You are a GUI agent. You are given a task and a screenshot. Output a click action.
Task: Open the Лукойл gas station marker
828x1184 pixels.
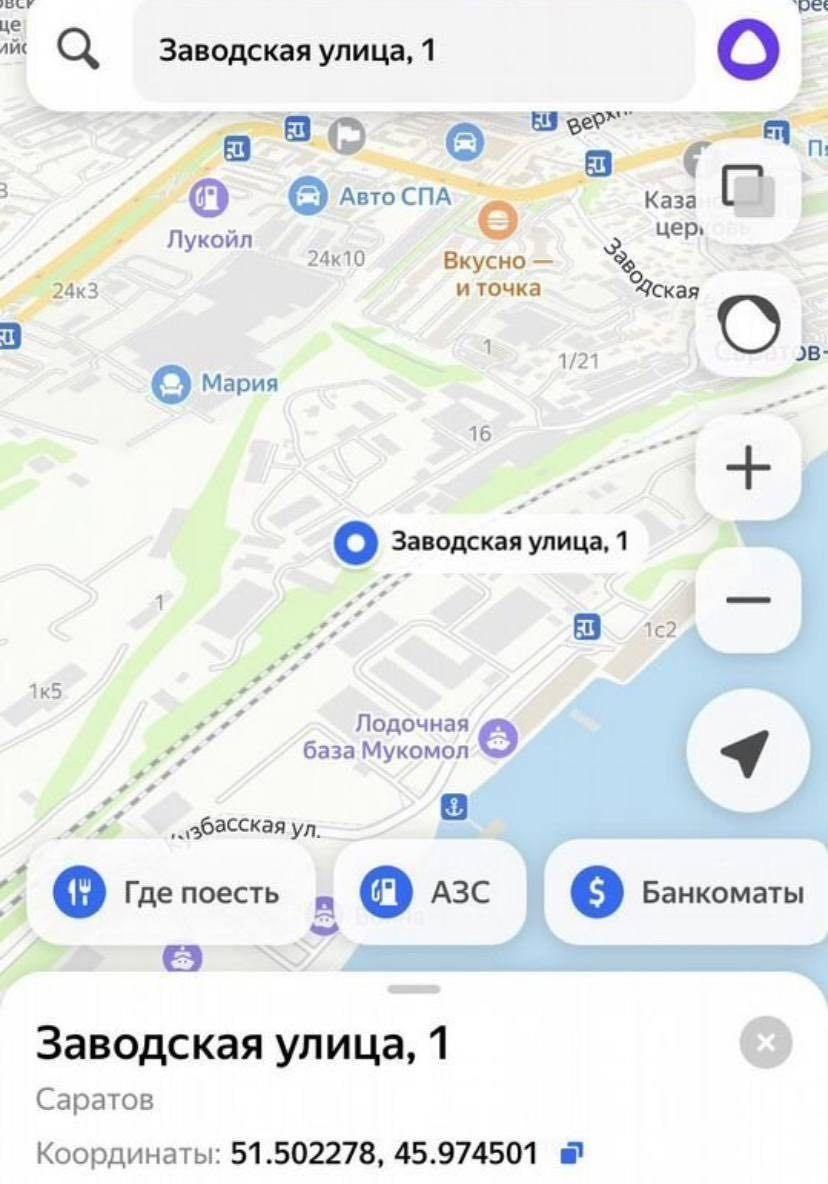coord(208,198)
